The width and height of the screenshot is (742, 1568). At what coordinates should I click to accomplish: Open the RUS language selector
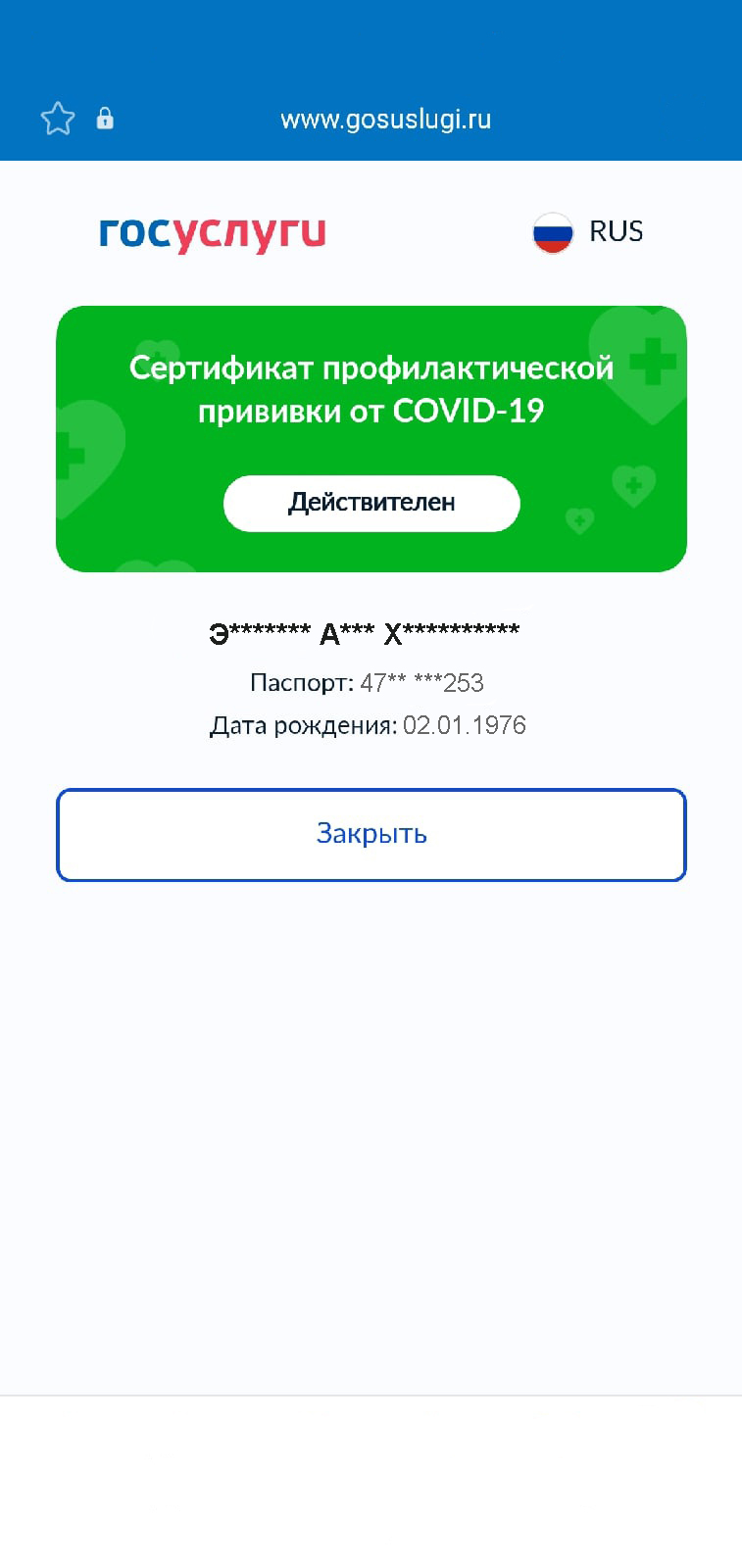588,232
